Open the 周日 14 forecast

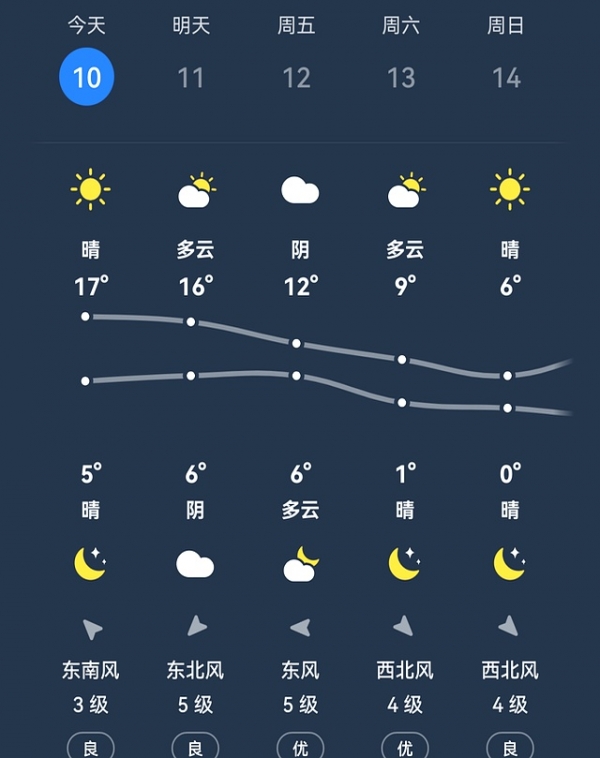pyautogui.click(x=506, y=77)
